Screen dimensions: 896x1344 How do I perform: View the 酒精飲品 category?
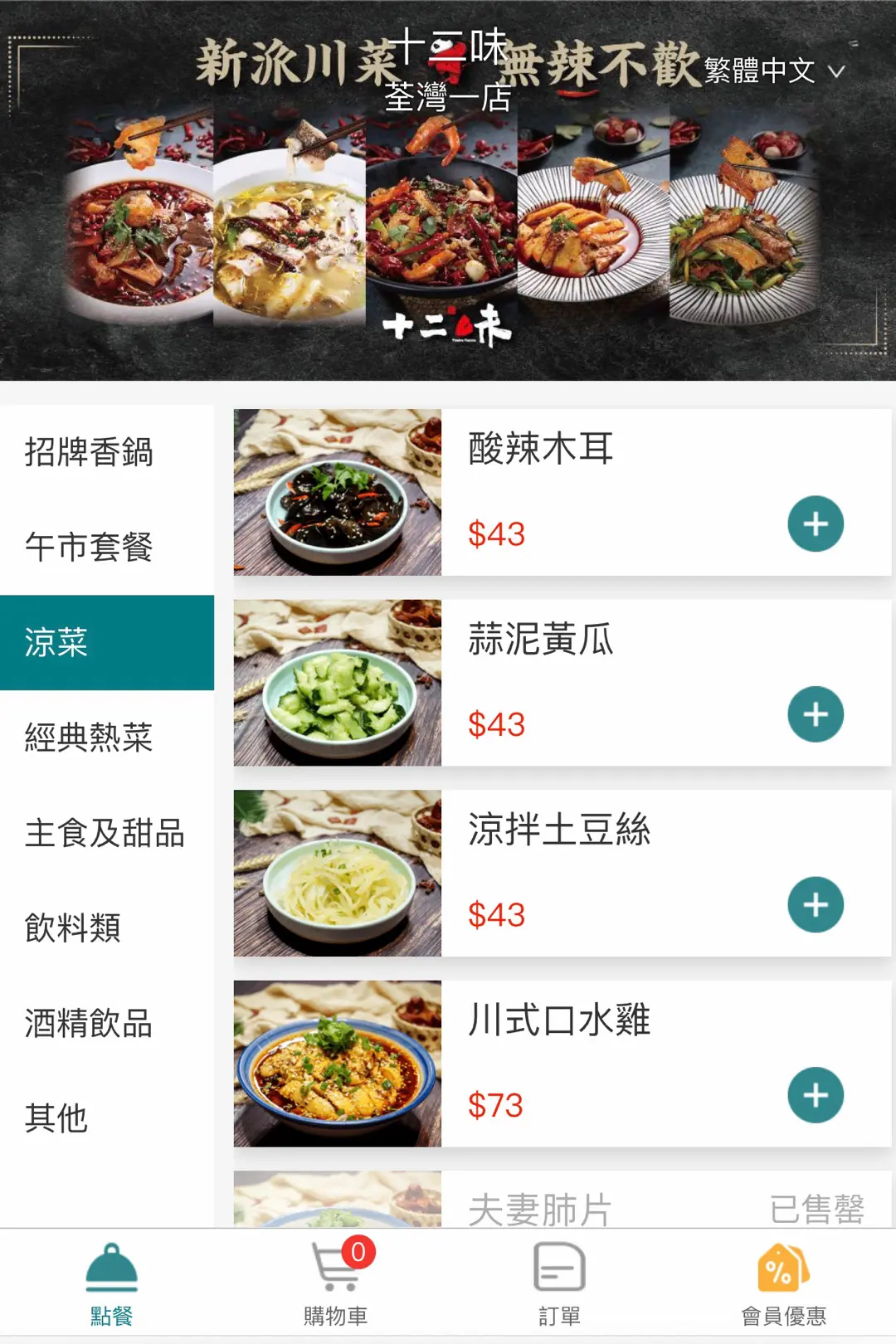(x=106, y=1023)
